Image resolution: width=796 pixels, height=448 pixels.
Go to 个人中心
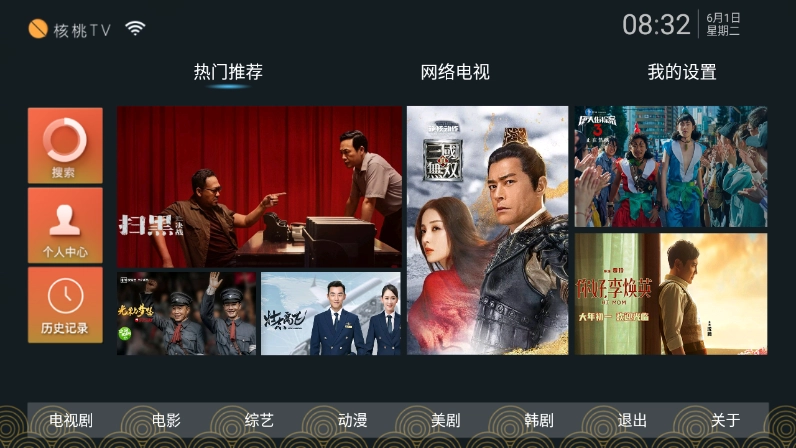[65, 225]
